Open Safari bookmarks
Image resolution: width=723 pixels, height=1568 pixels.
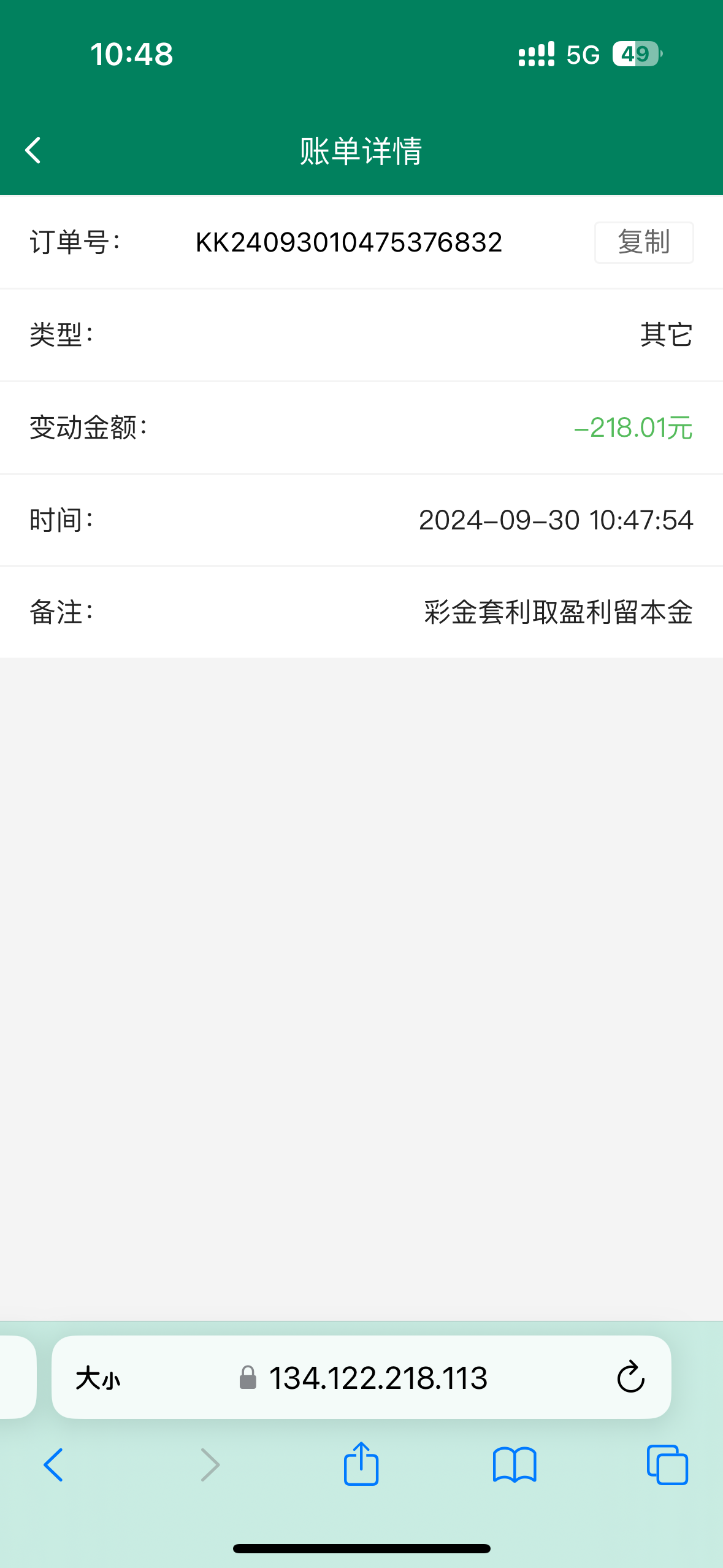point(514,1465)
